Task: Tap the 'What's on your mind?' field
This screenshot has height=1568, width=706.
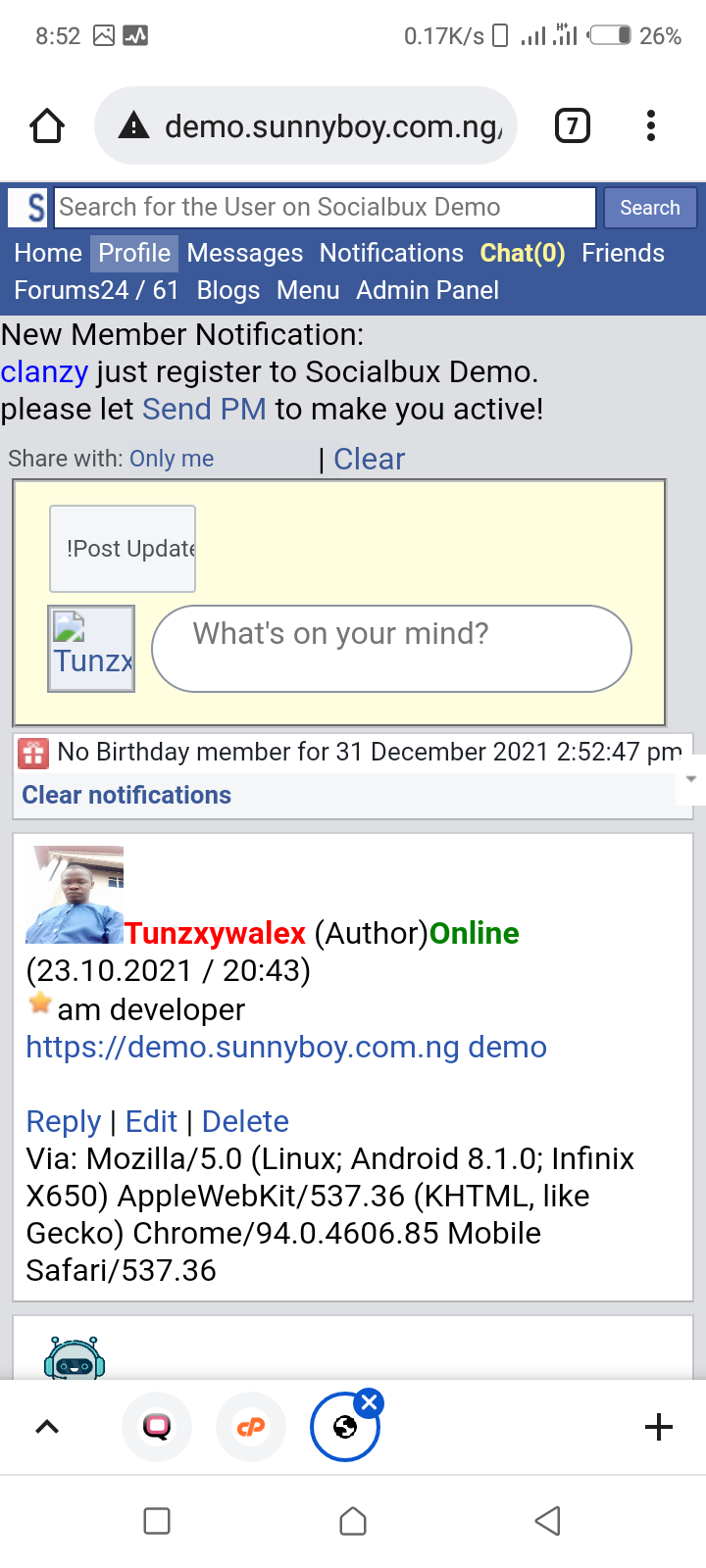Action: point(391,648)
